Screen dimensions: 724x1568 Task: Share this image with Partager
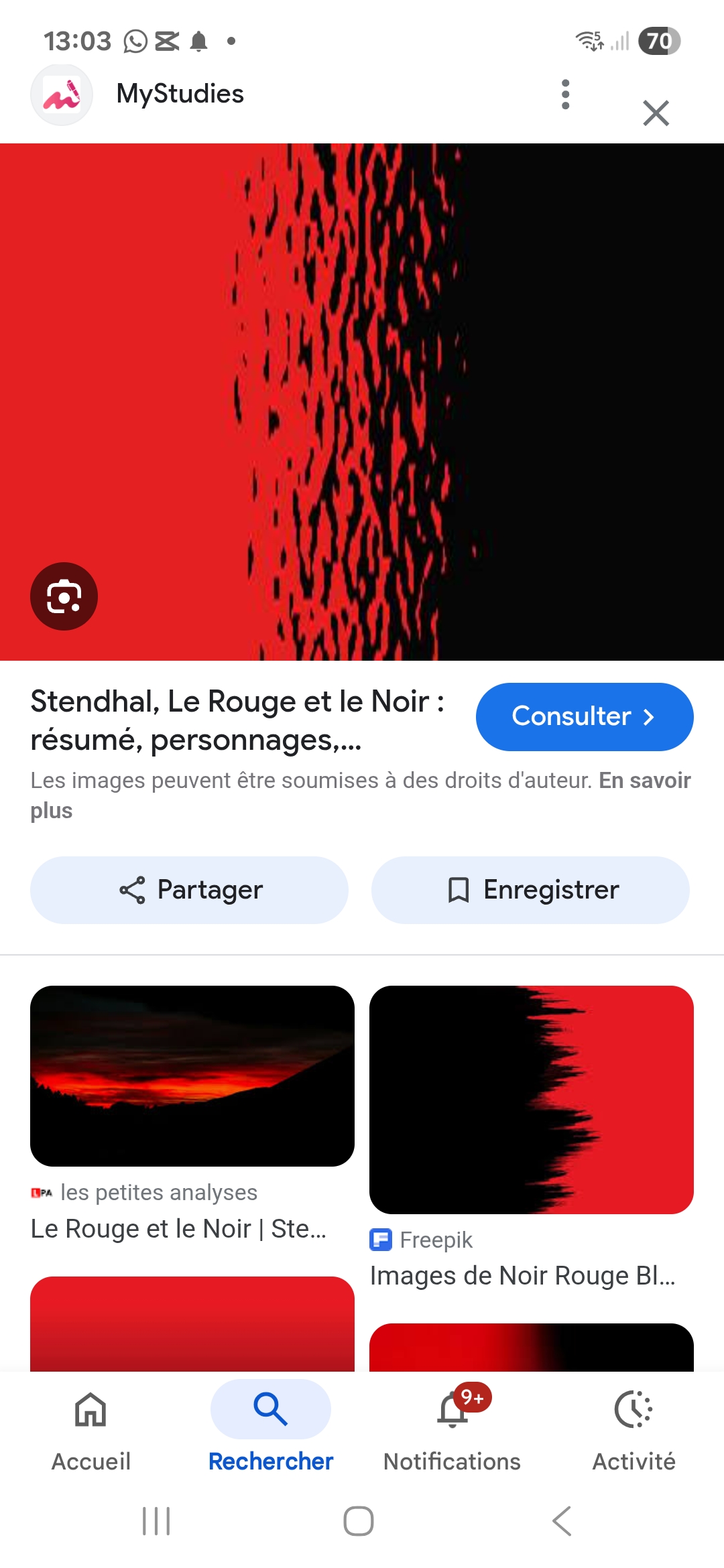coord(190,890)
